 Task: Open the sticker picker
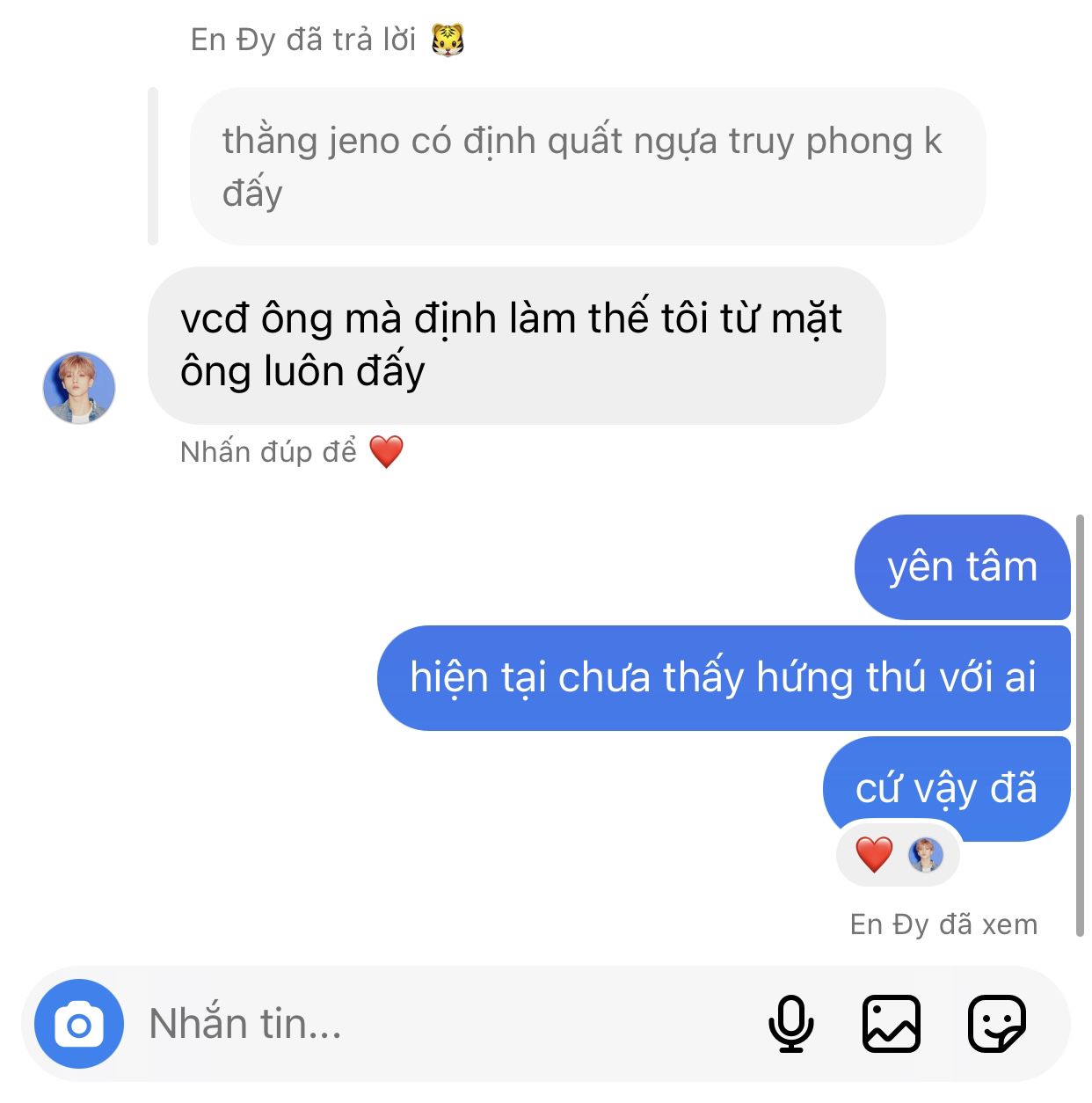996,1024
